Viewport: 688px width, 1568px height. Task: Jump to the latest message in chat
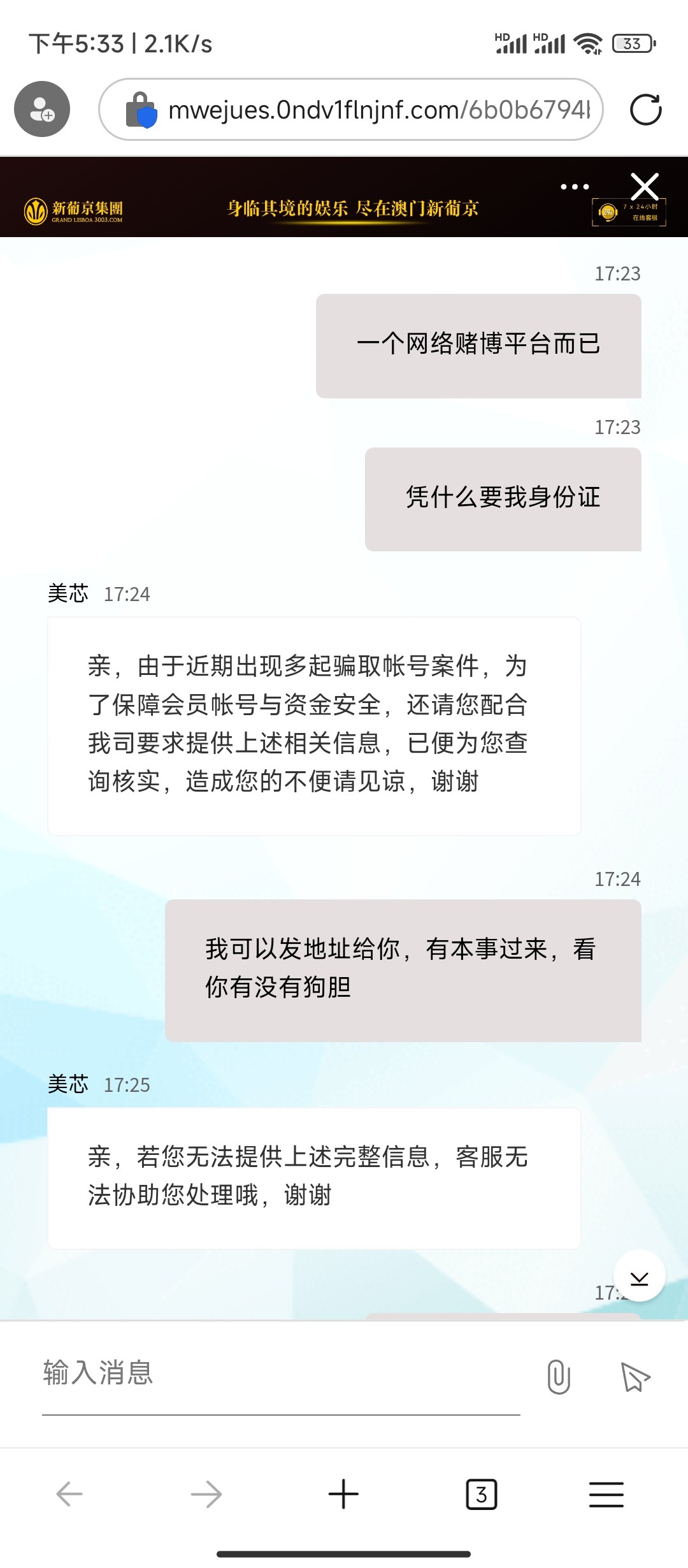pos(639,1276)
